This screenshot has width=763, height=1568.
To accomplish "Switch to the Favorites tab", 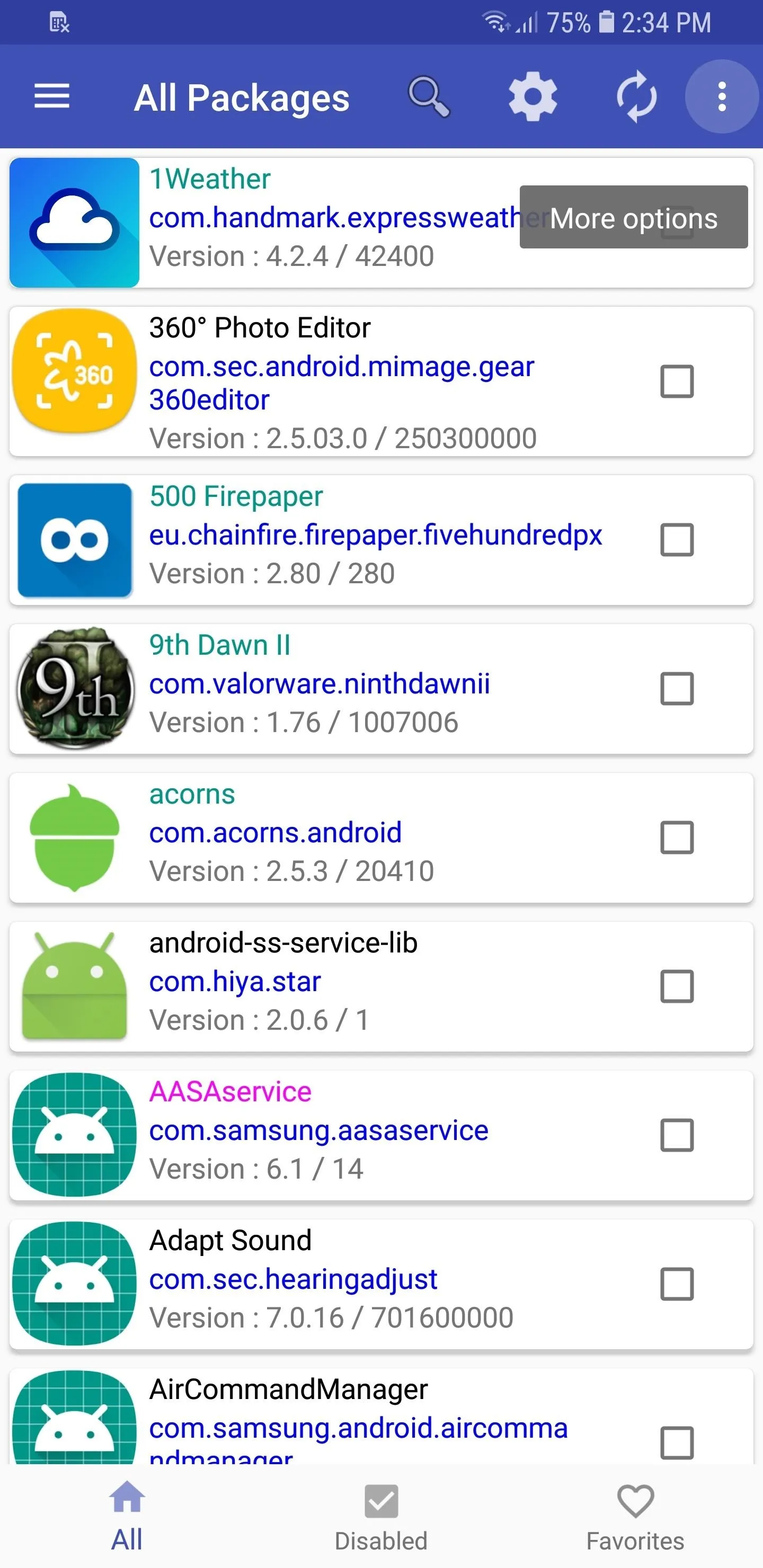I will click(x=635, y=1517).
